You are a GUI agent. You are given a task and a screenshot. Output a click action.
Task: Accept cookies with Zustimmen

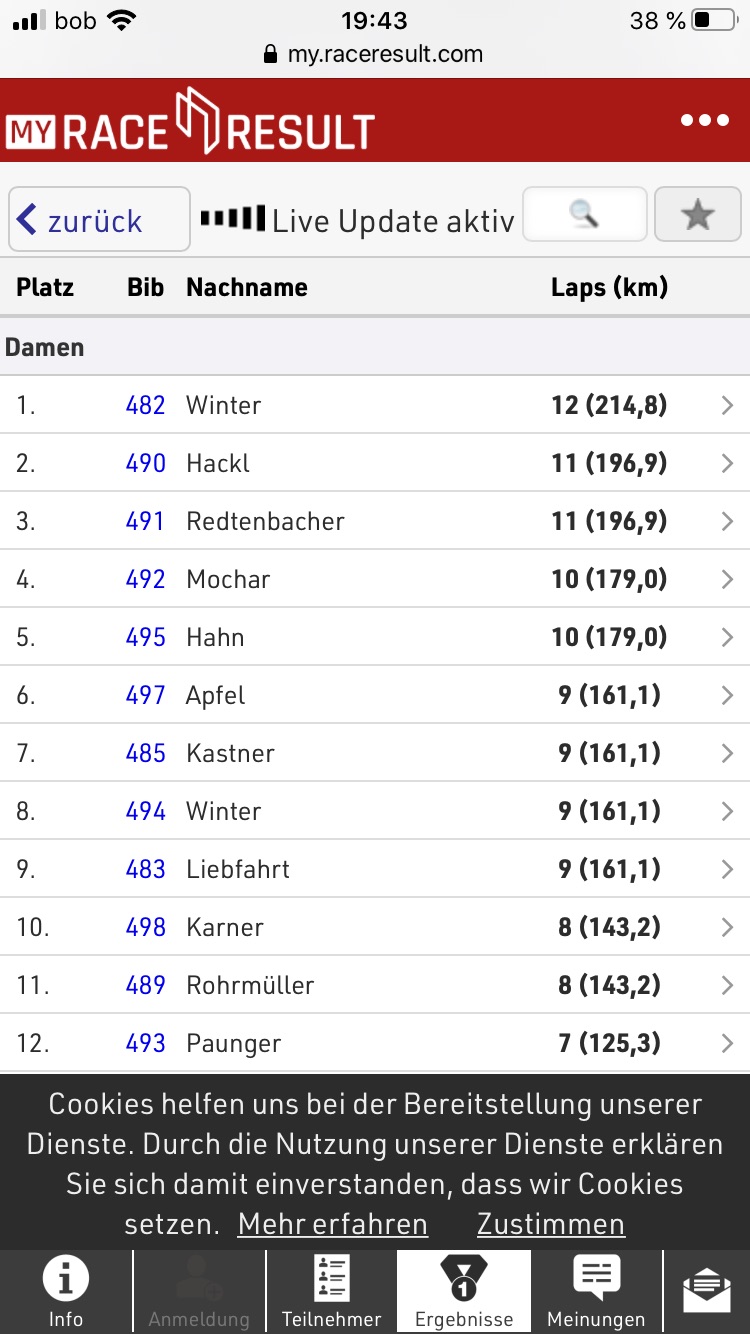[550, 1224]
